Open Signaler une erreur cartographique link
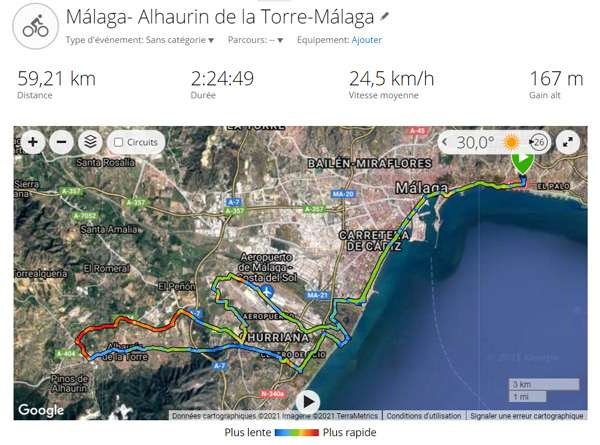Viewport: 600px width, 445px height. click(x=526, y=415)
